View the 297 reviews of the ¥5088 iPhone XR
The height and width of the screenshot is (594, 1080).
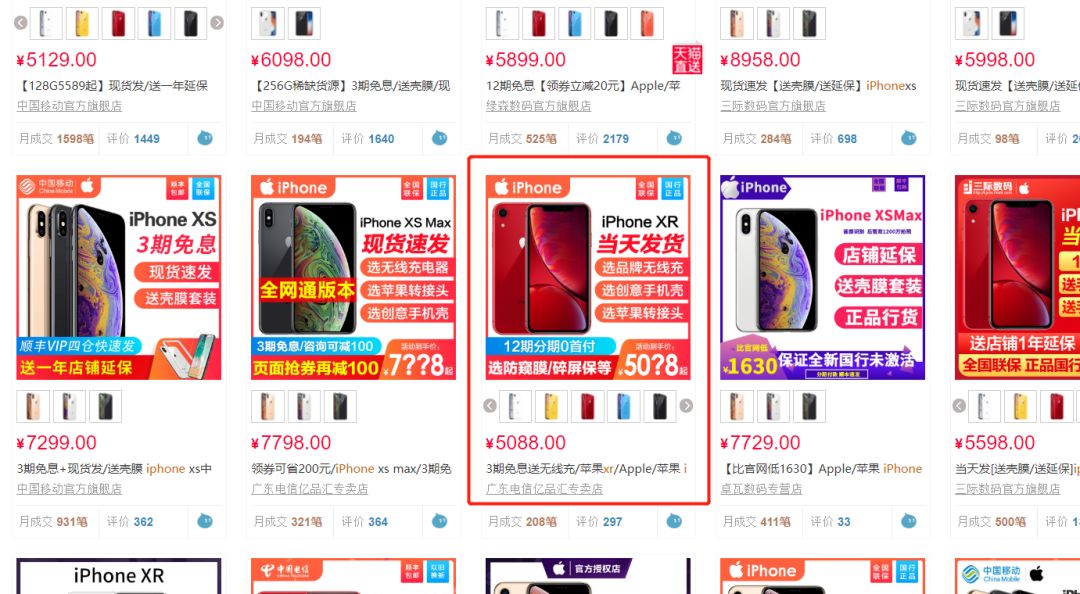[x=612, y=522]
